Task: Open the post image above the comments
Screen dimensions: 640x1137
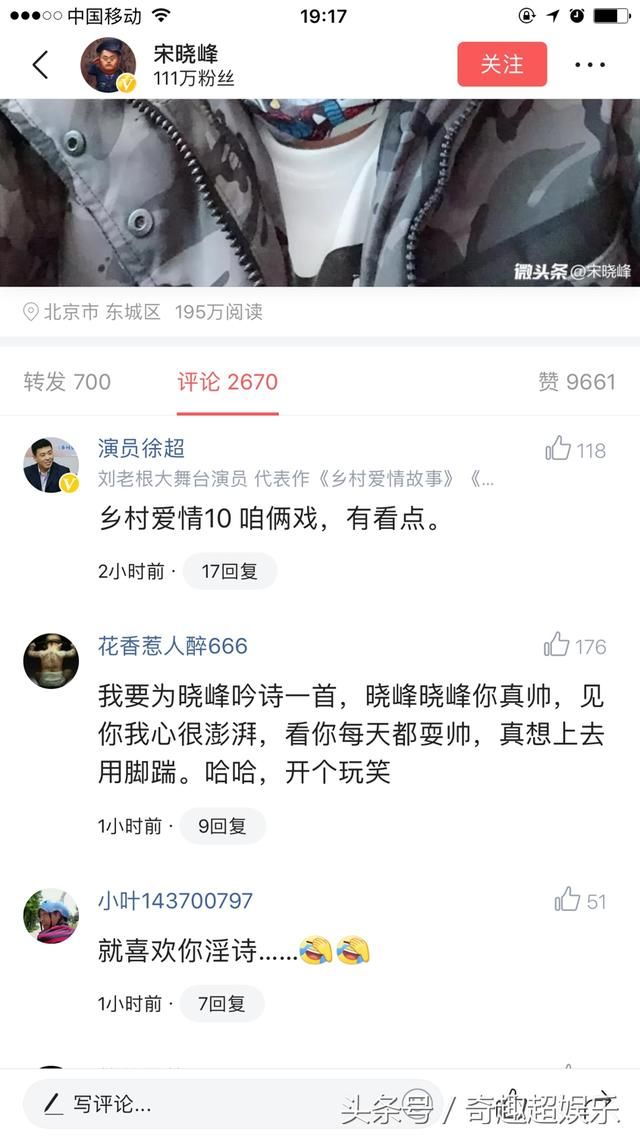Action: click(x=320, y=192)
